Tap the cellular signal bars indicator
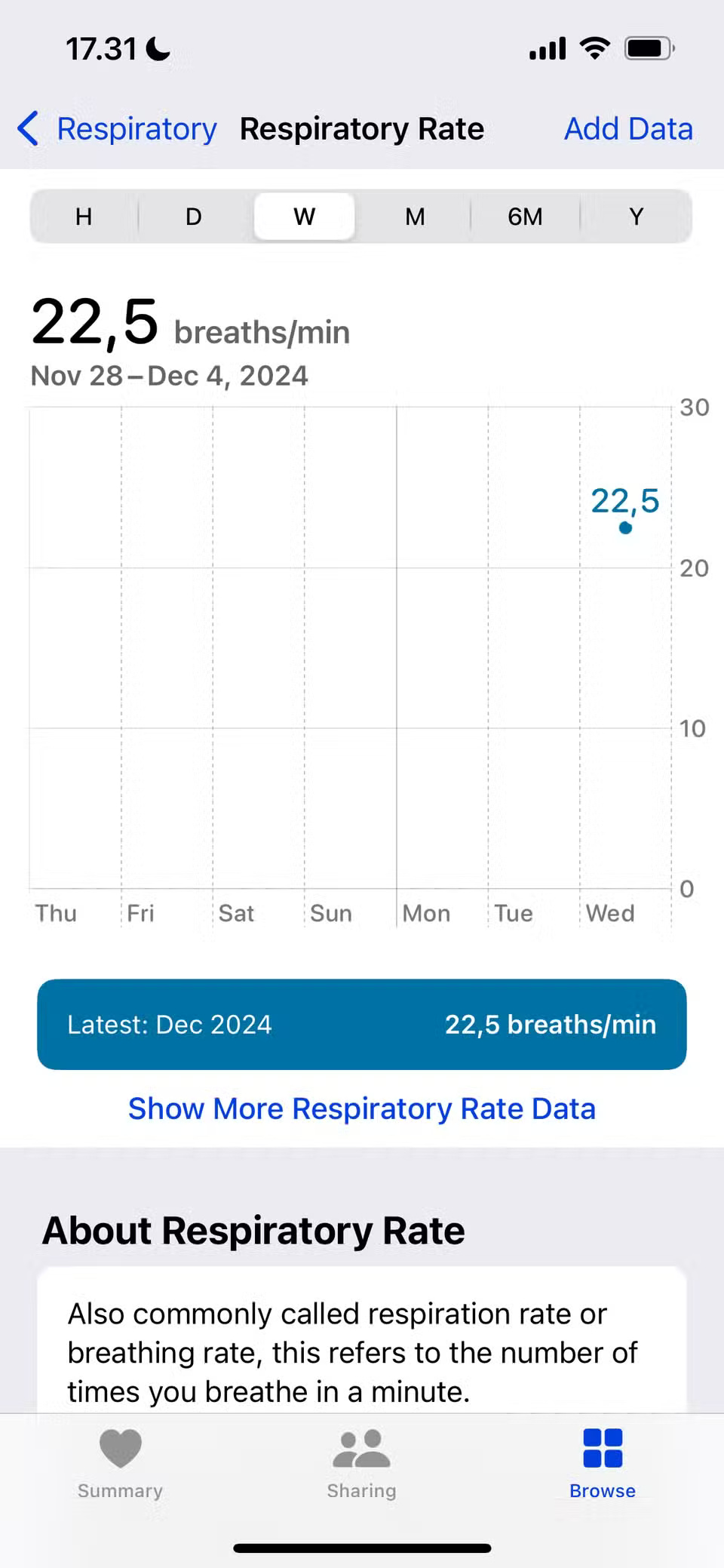This screenshot has height=1568, width=724. pyautogui.click(x=546, y=48)
